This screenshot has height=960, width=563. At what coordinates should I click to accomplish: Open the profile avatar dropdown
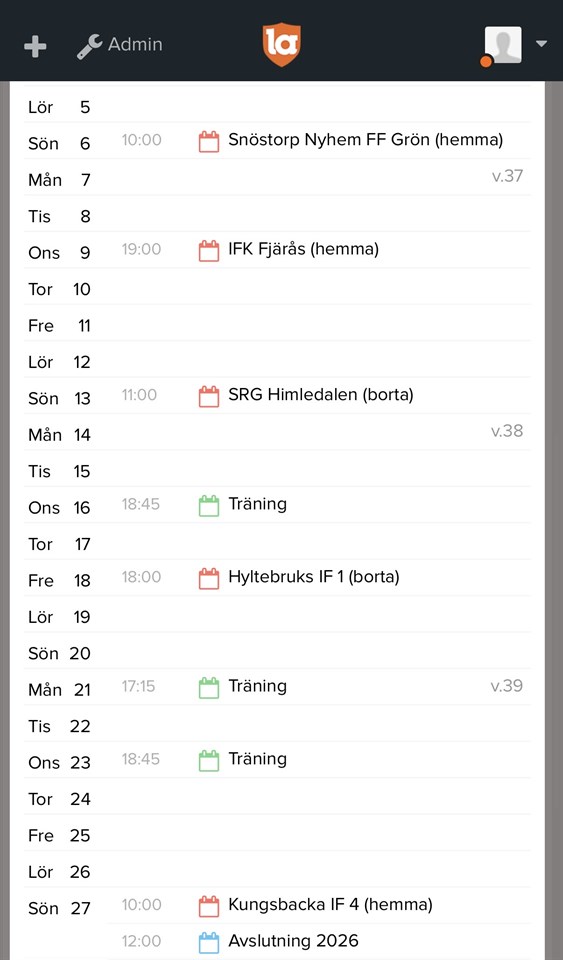tap(514, 45)
